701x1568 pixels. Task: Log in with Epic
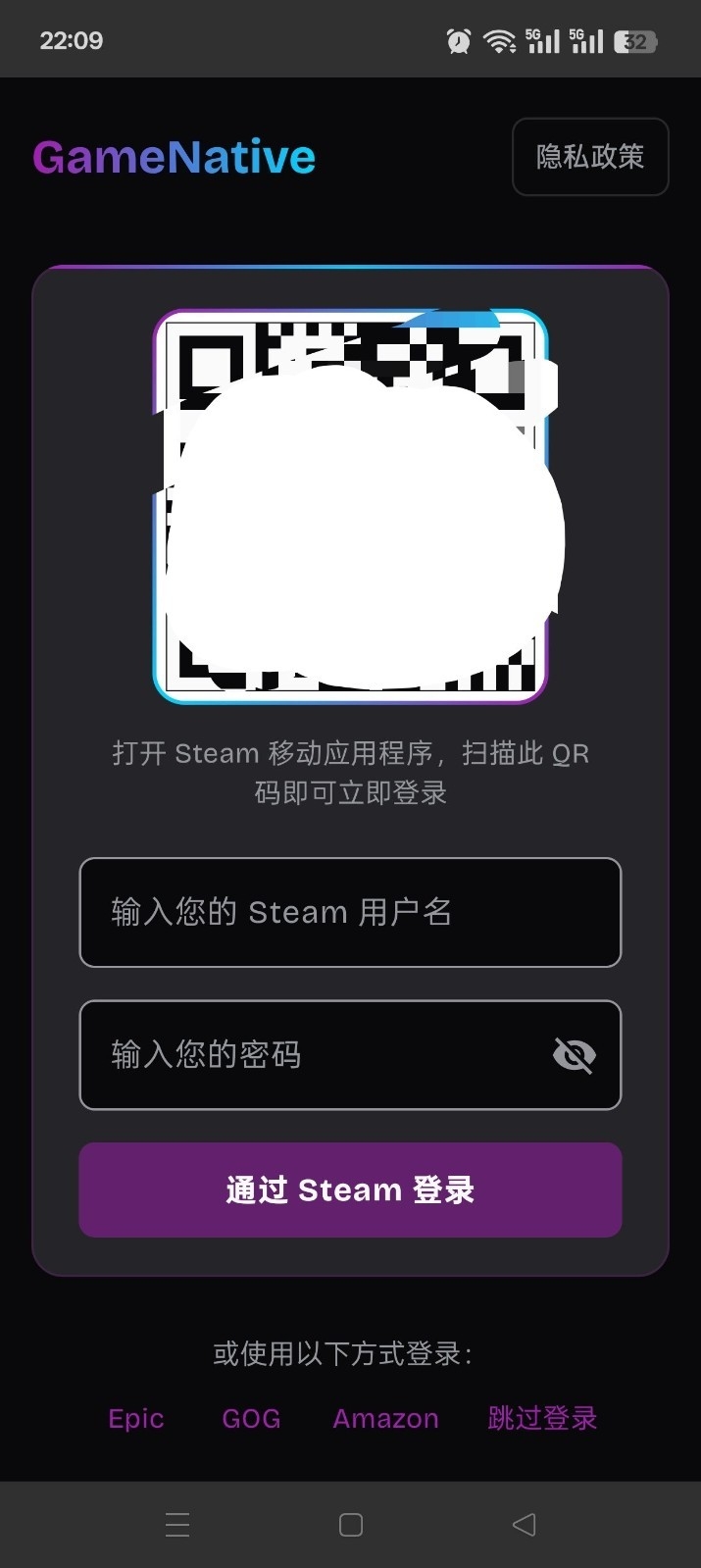click(x=136, y=1418)
